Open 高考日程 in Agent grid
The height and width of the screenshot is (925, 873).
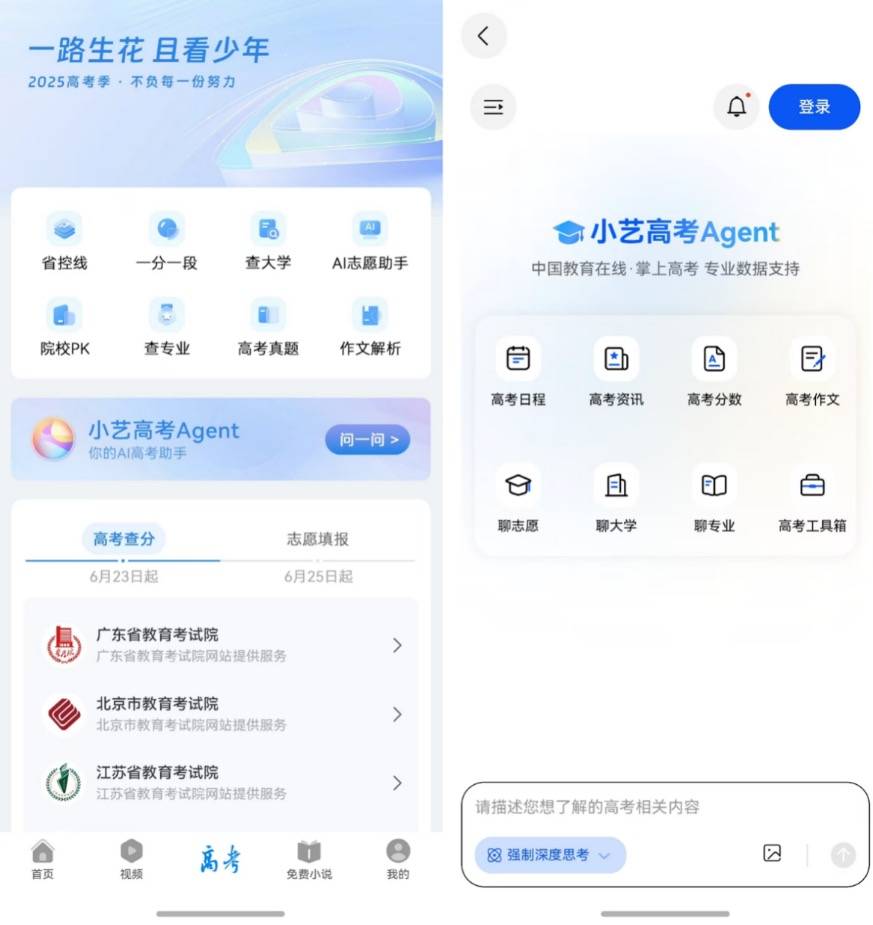click(518, 372)
